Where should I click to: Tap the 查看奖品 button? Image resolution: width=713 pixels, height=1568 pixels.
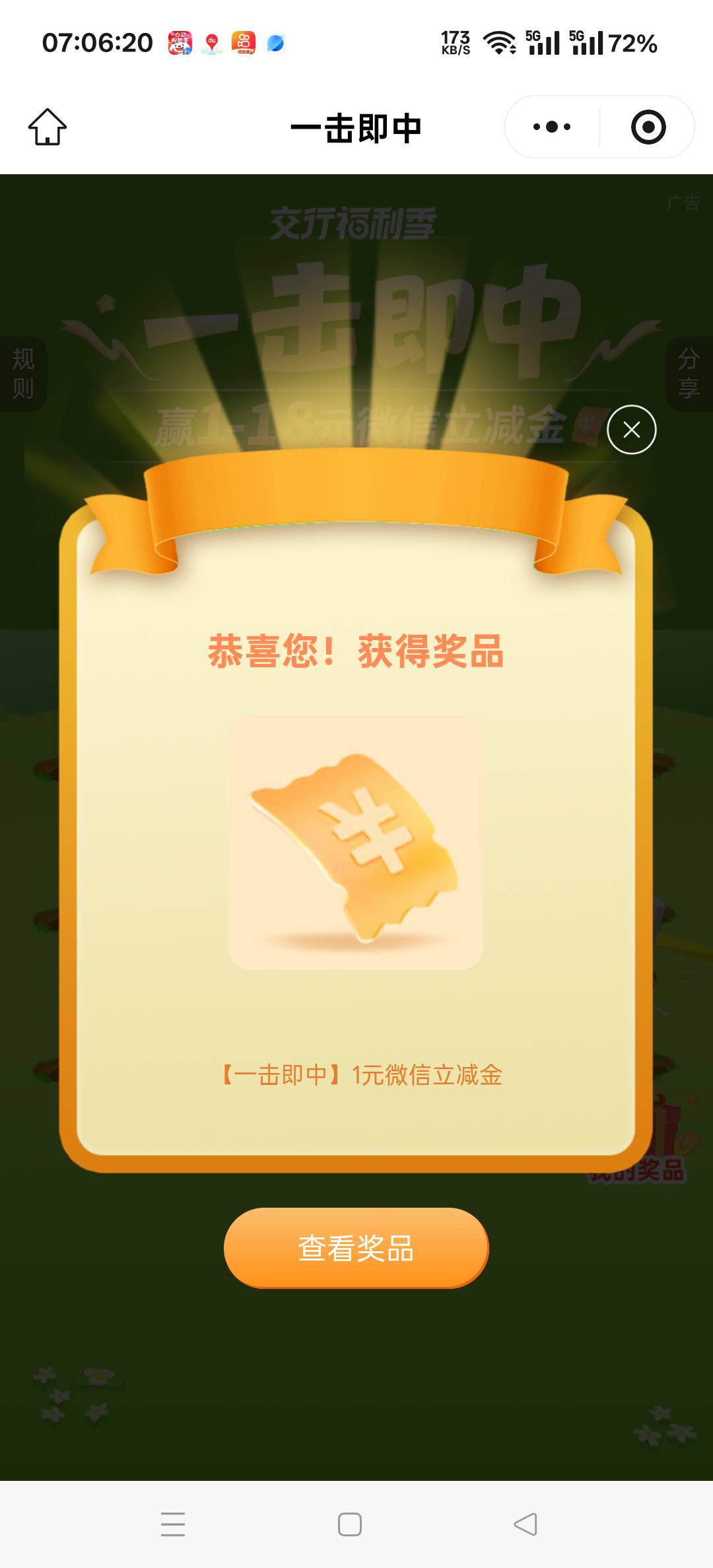point(356,1247)
